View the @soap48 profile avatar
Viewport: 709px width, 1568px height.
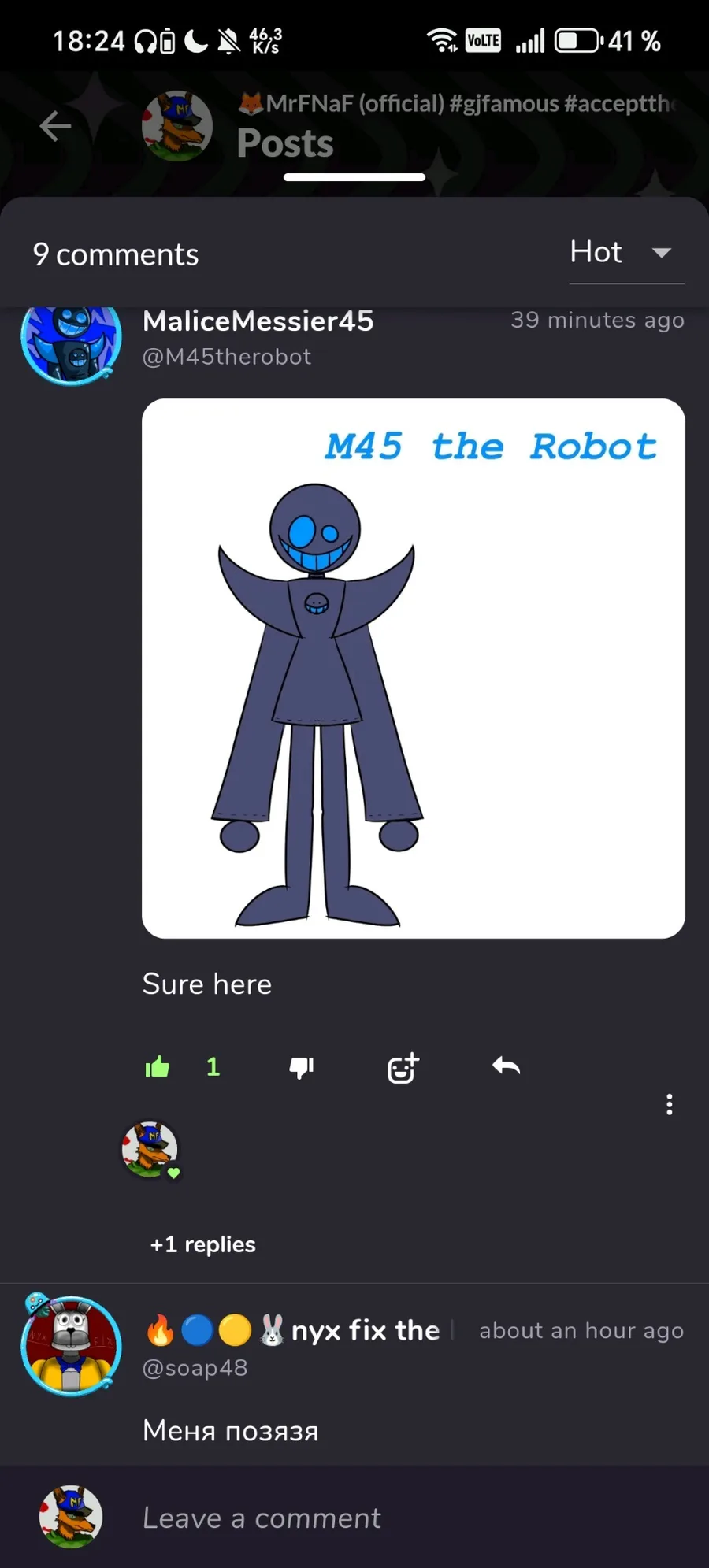coord(72,1345)
